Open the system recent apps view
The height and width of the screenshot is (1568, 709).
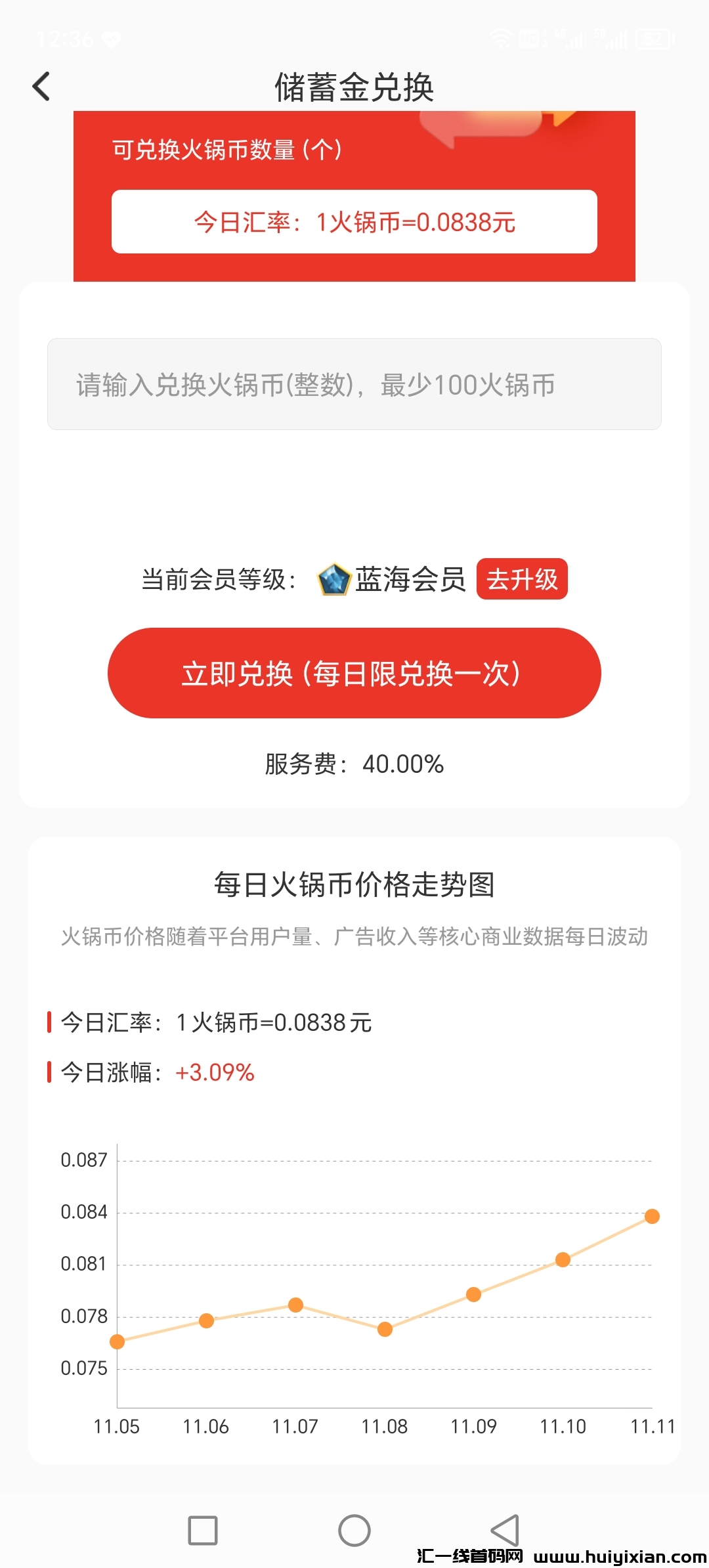203,1531
